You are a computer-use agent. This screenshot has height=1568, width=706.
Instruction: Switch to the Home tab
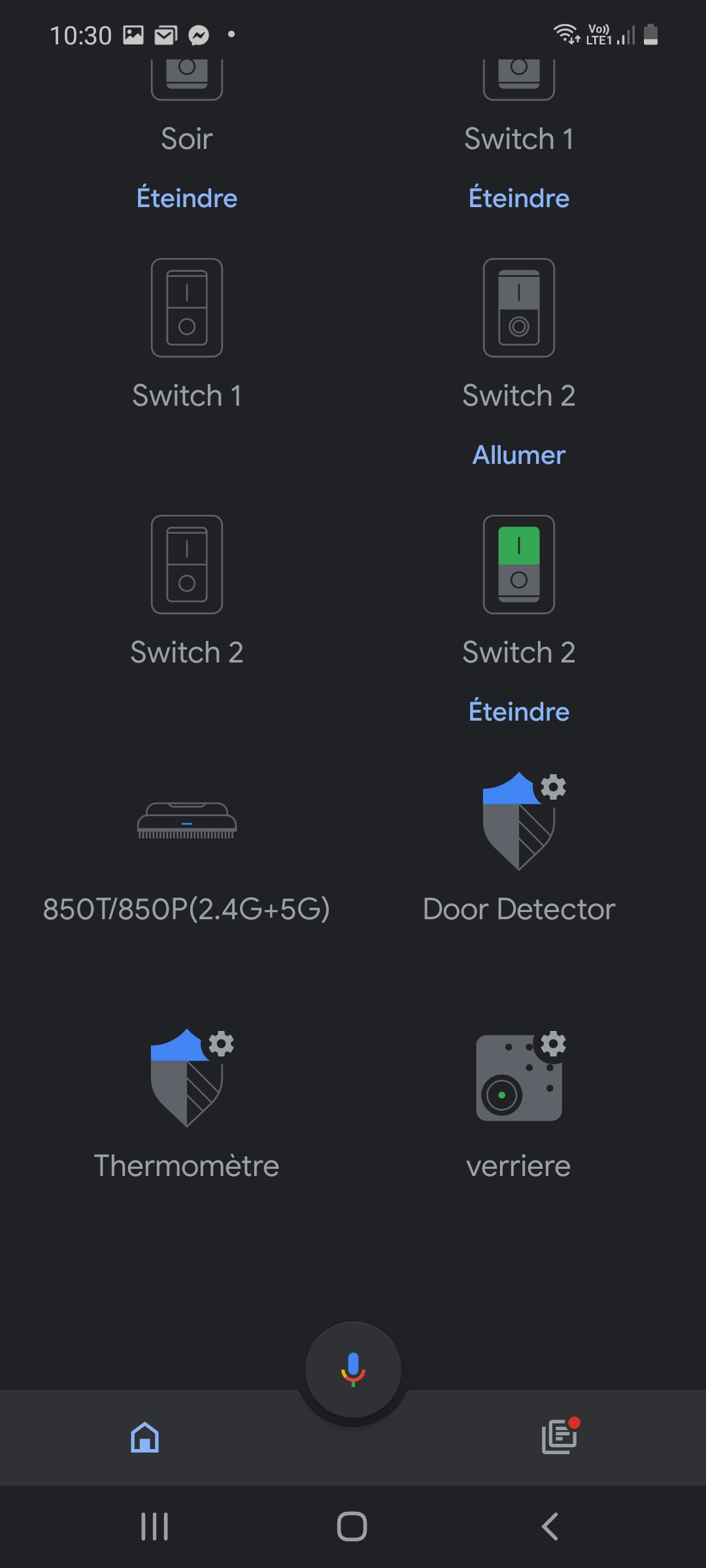(x=144, y=1437)
